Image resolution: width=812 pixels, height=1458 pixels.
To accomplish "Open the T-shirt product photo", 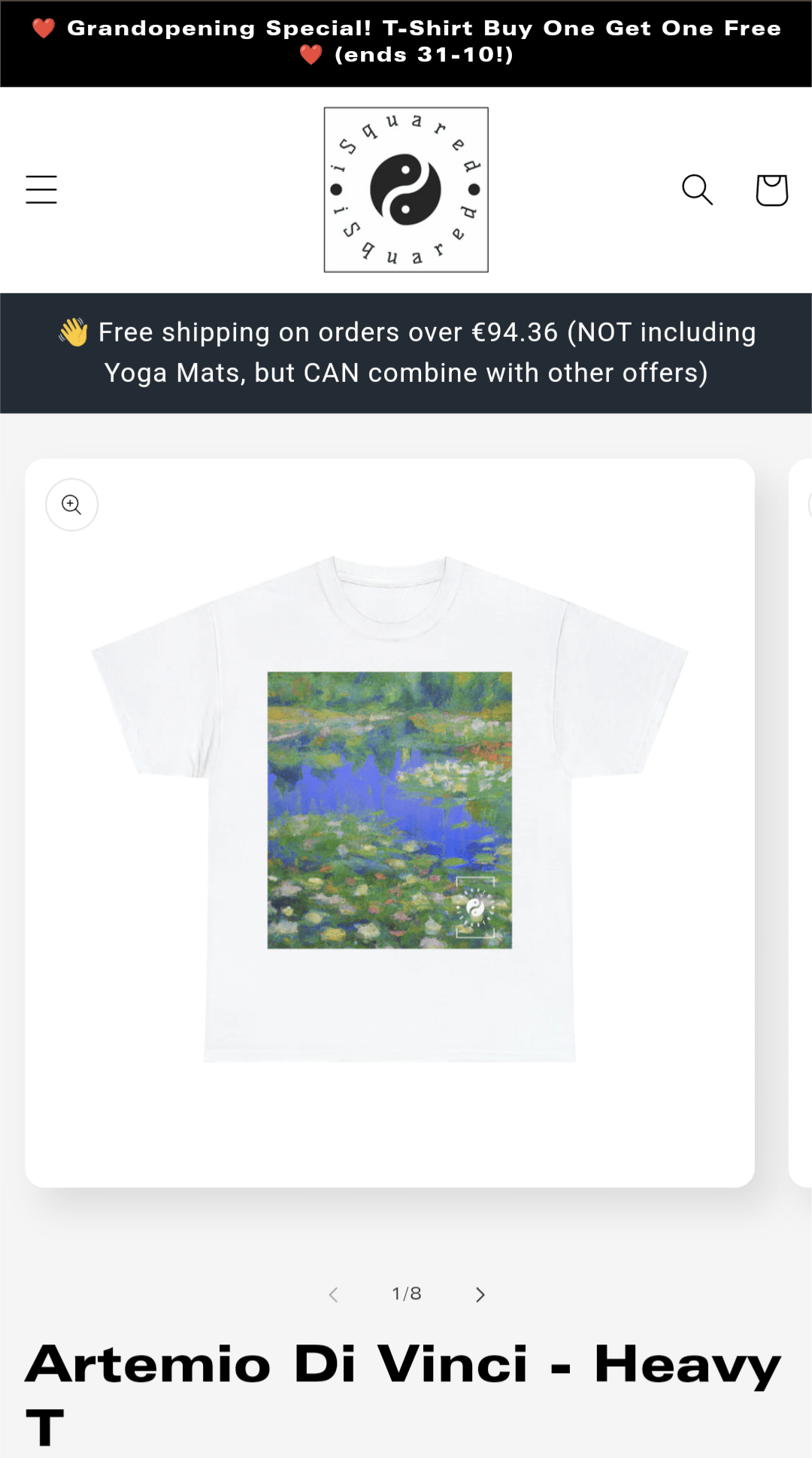I will (389, 808).
